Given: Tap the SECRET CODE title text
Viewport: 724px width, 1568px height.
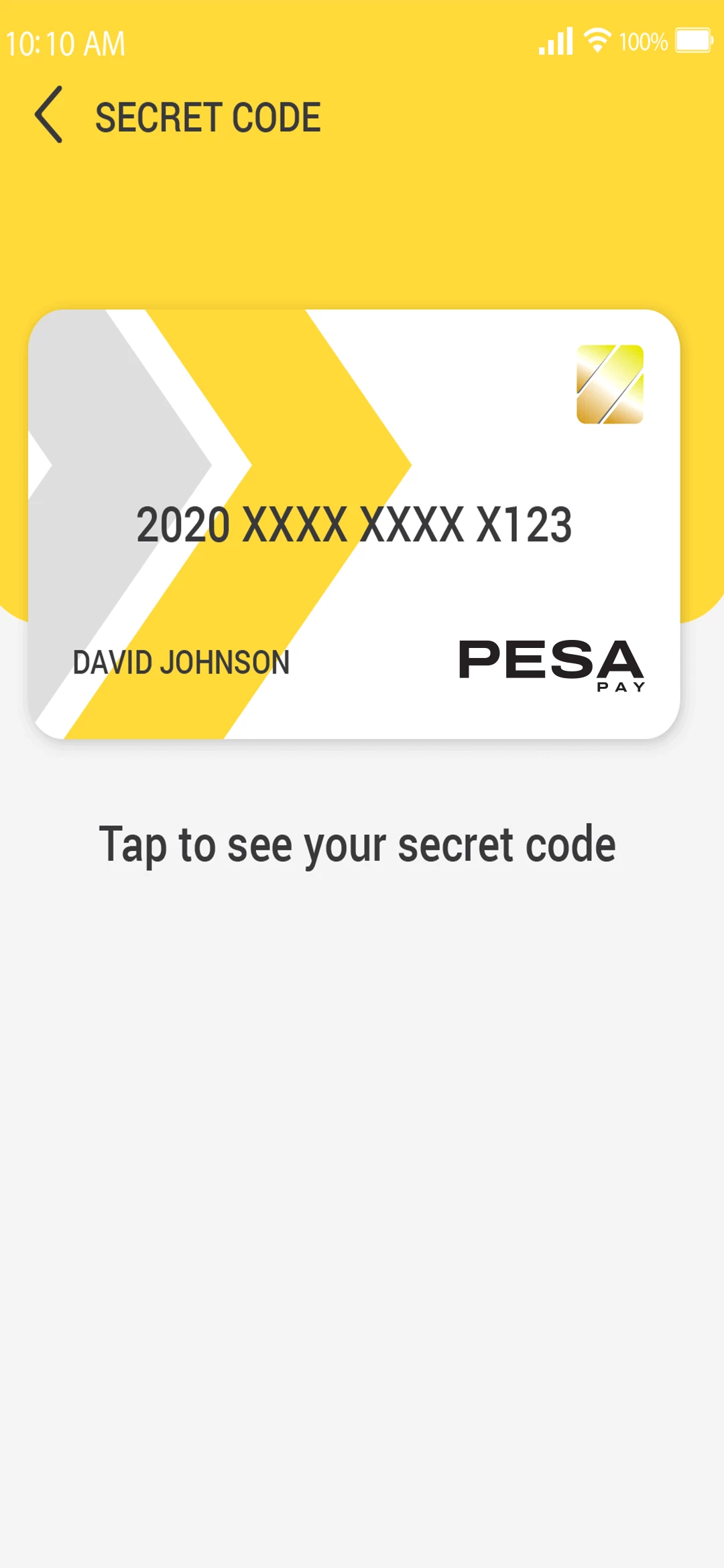Looking at the screenshot, I should (208, 116).
